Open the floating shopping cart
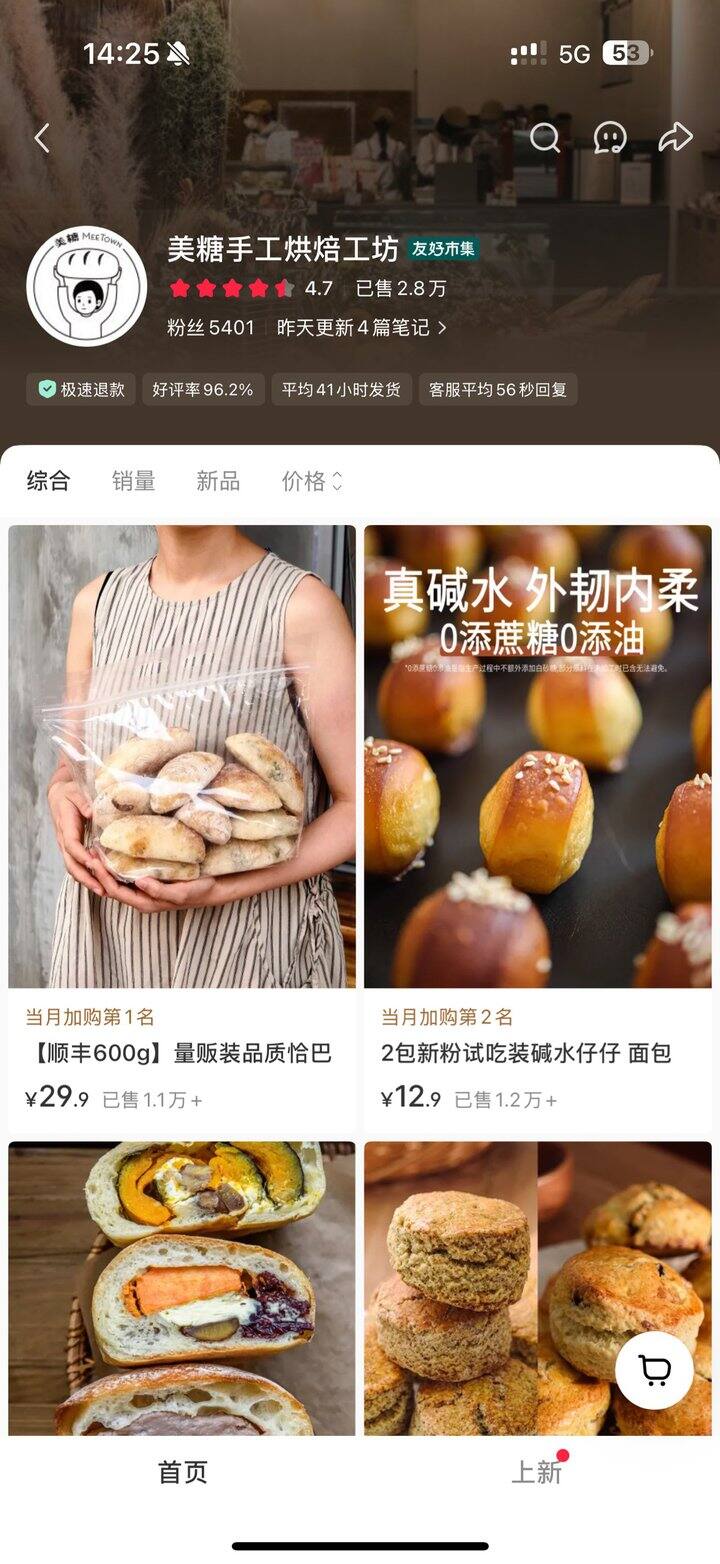 point(654,1371)
